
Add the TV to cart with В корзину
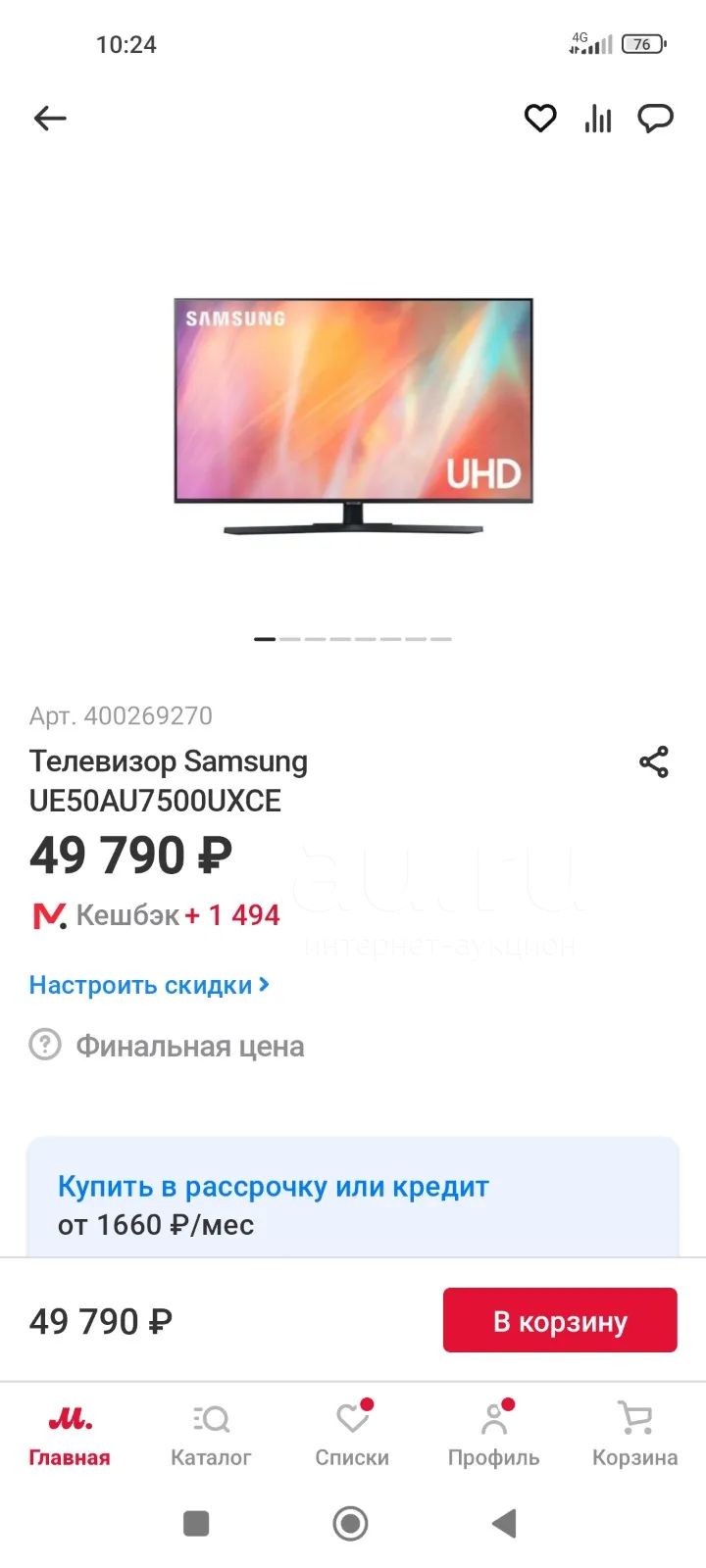click(x=560, y=1320)
